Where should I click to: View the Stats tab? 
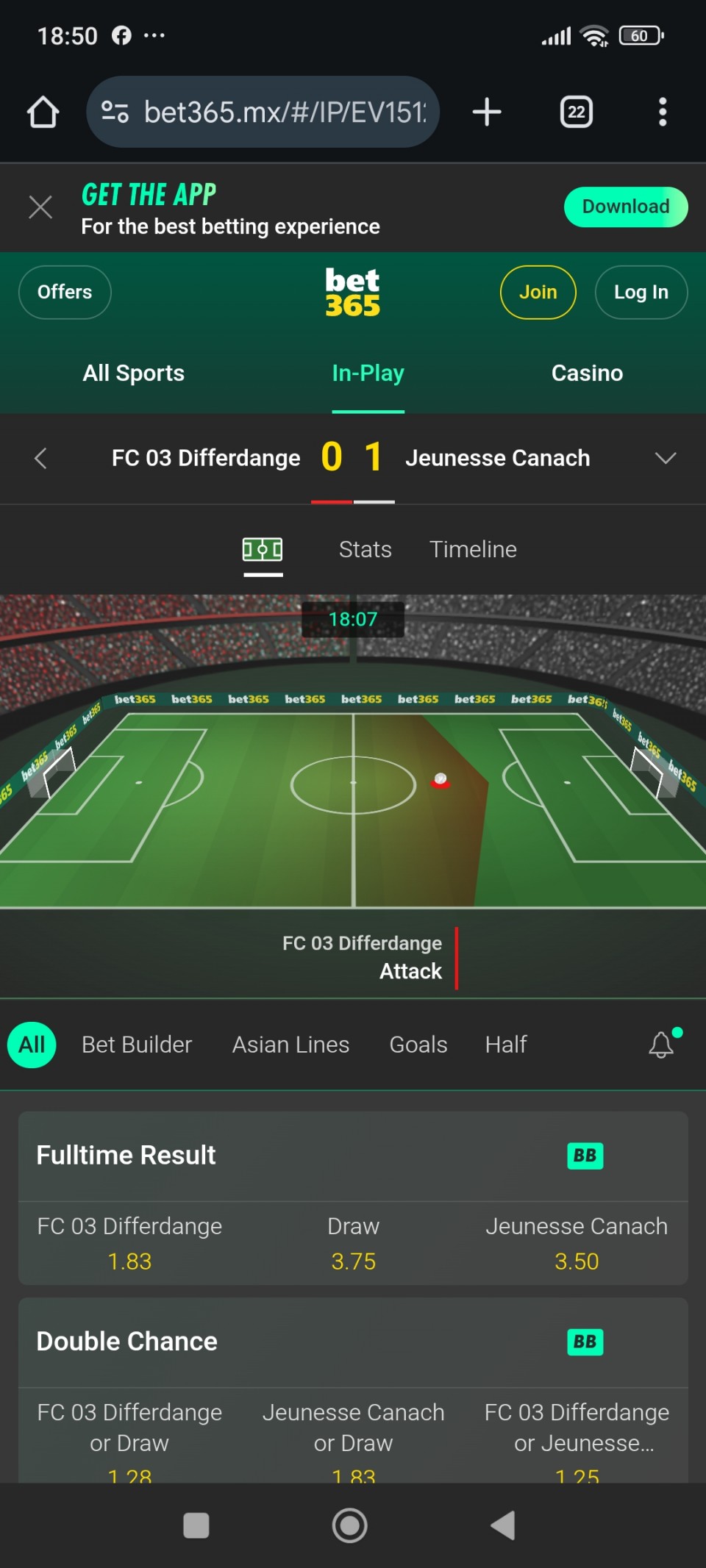(365, 549)
